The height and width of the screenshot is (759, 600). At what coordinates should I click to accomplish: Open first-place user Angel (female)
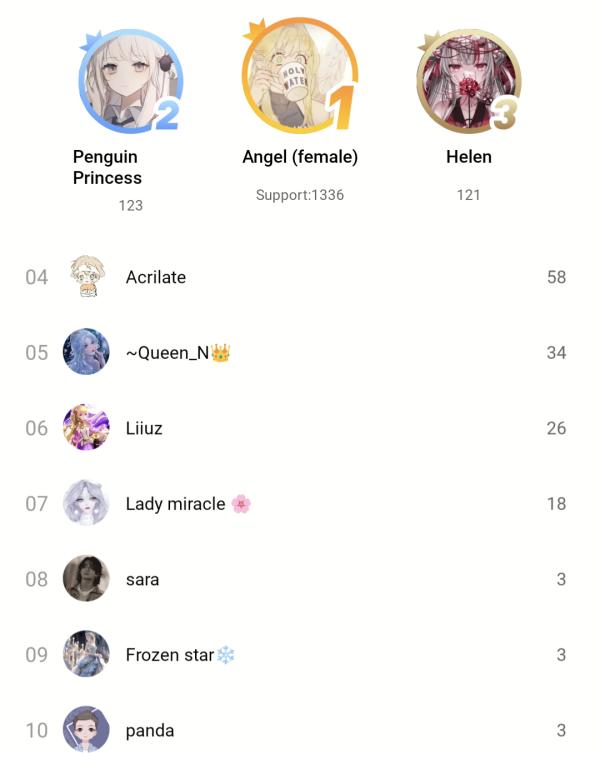299,77
